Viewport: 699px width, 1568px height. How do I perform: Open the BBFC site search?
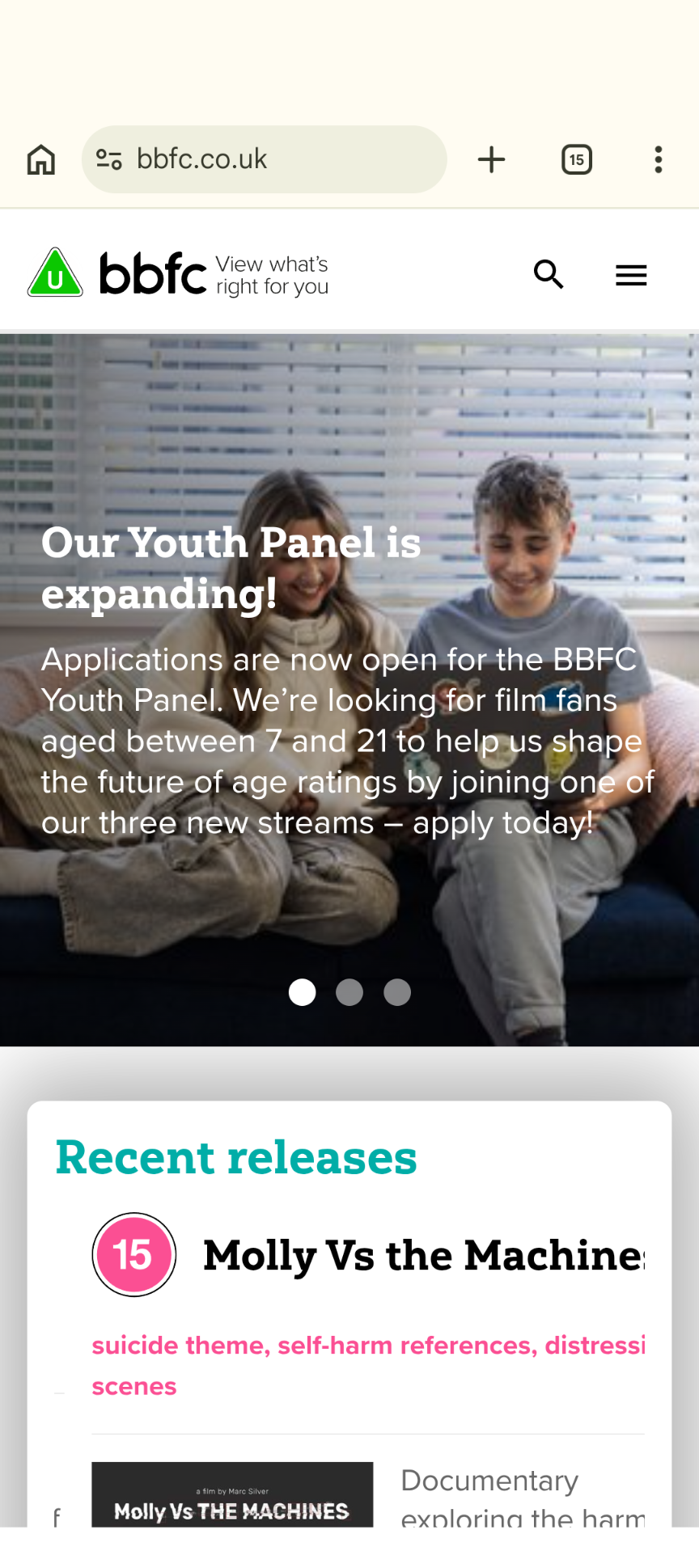(549, 275)
